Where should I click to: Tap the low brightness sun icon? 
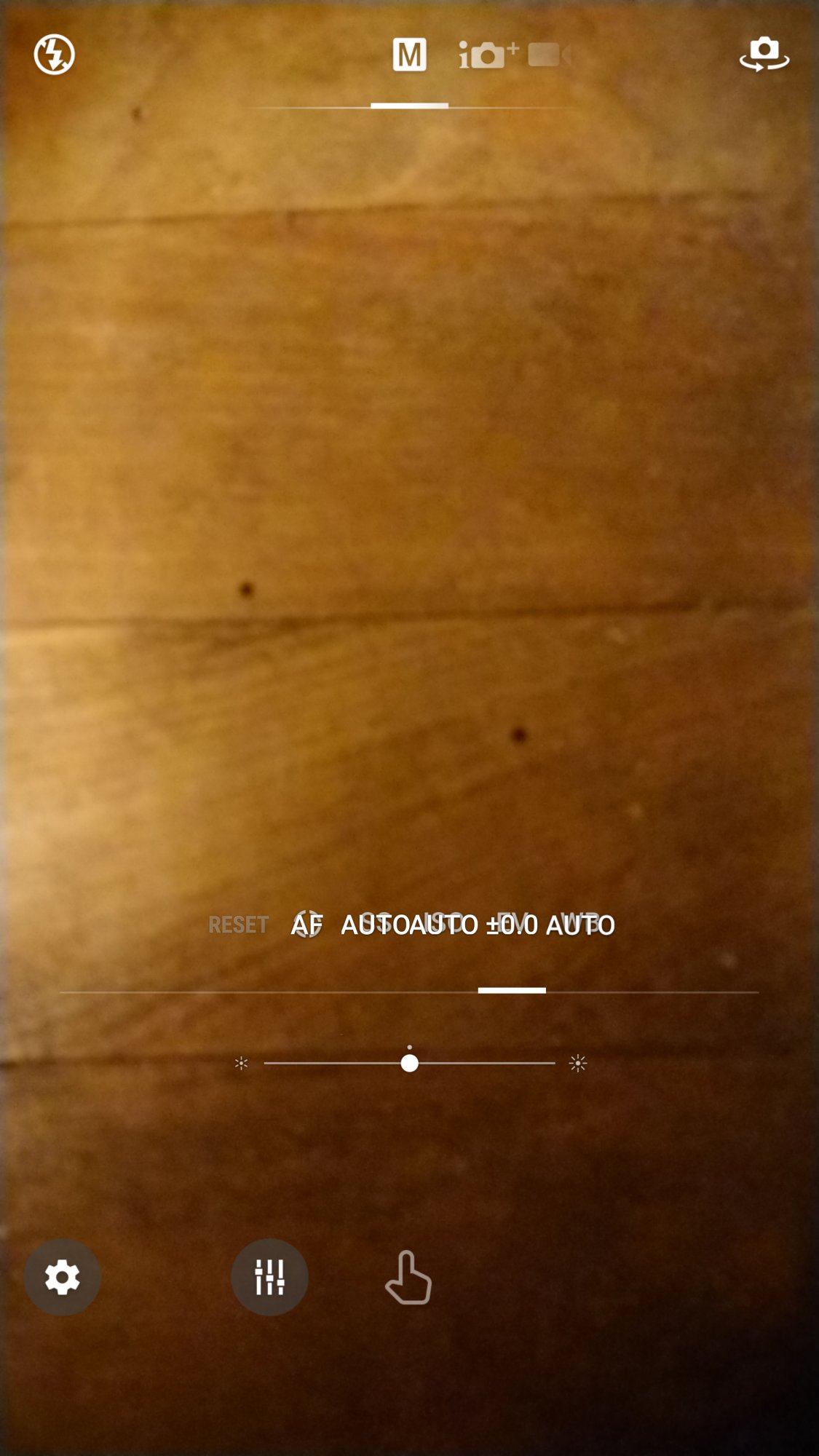point(241,1064)
